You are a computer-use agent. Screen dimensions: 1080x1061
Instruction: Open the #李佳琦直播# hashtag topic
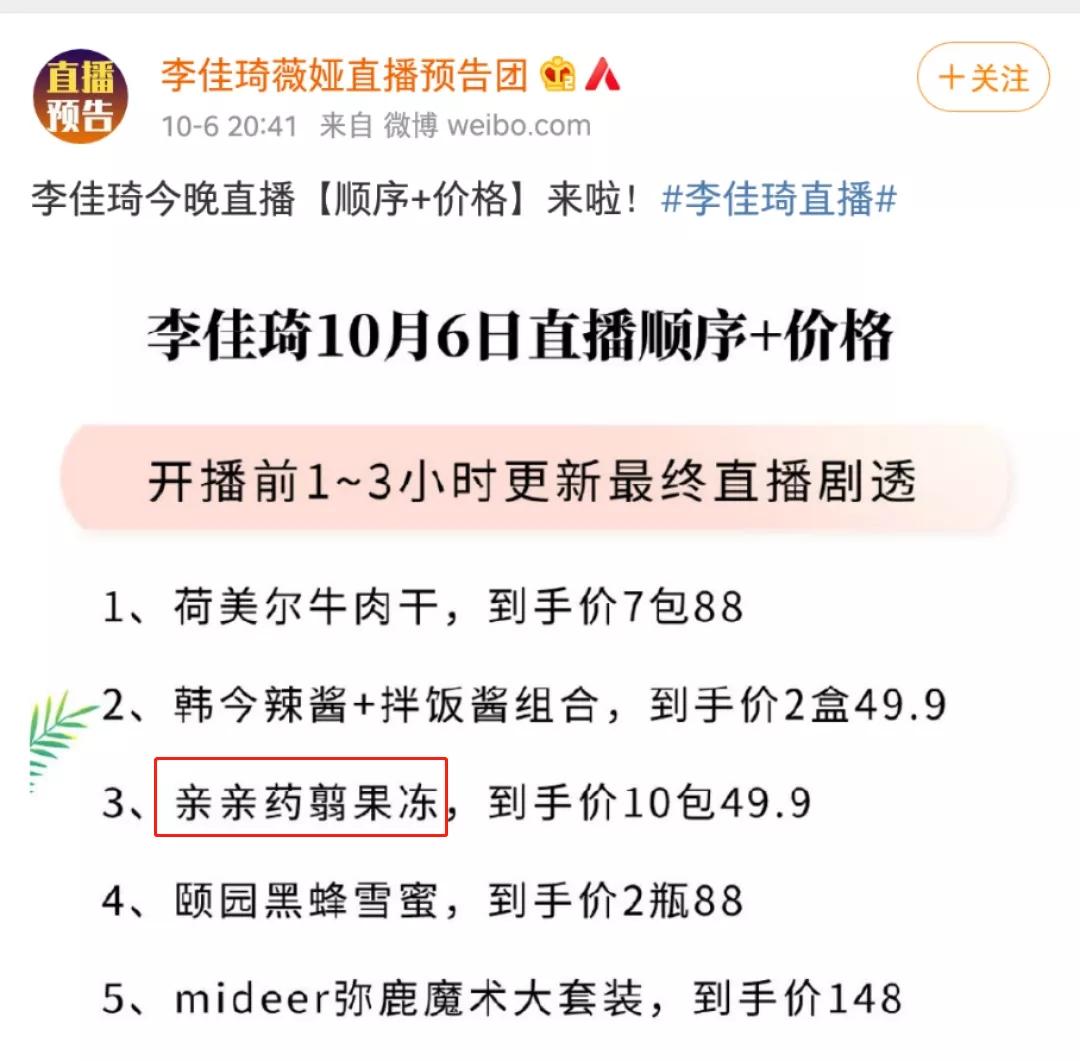click(778, 199)
